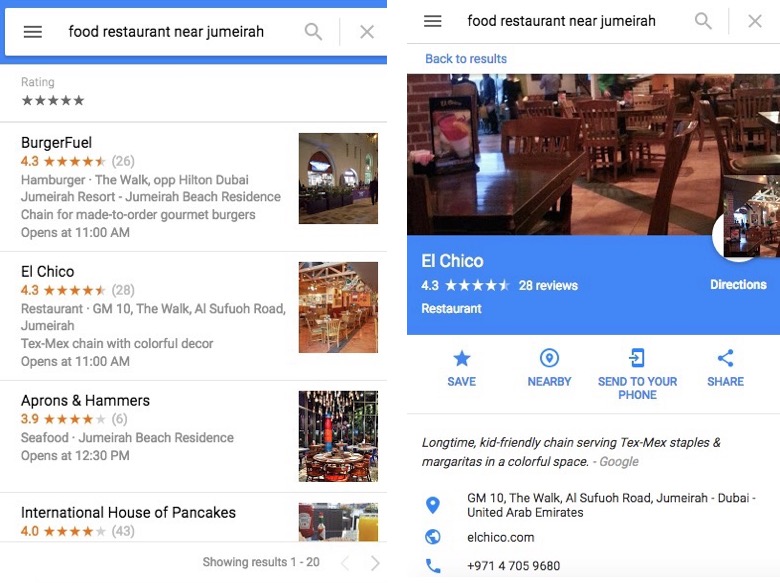Send El Chico to your phone
The width and height of the screenshot is (780, 583).
click(x=637, y=372)
